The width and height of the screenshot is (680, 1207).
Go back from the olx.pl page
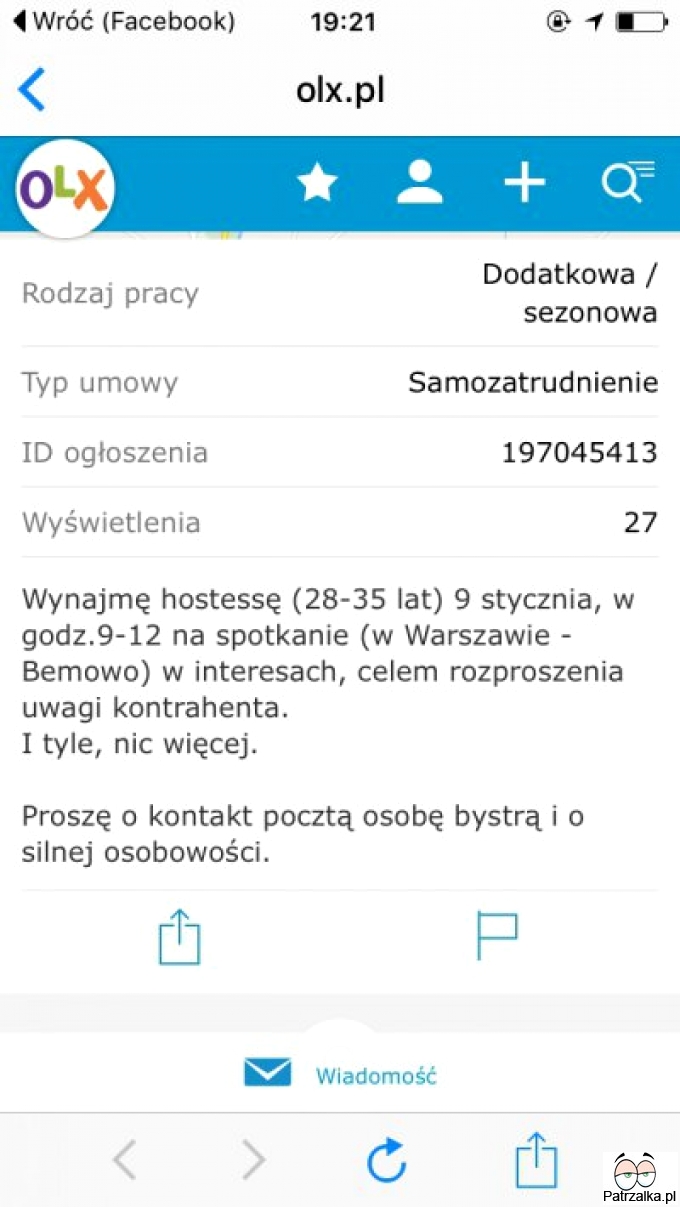[x=32, y=90]
